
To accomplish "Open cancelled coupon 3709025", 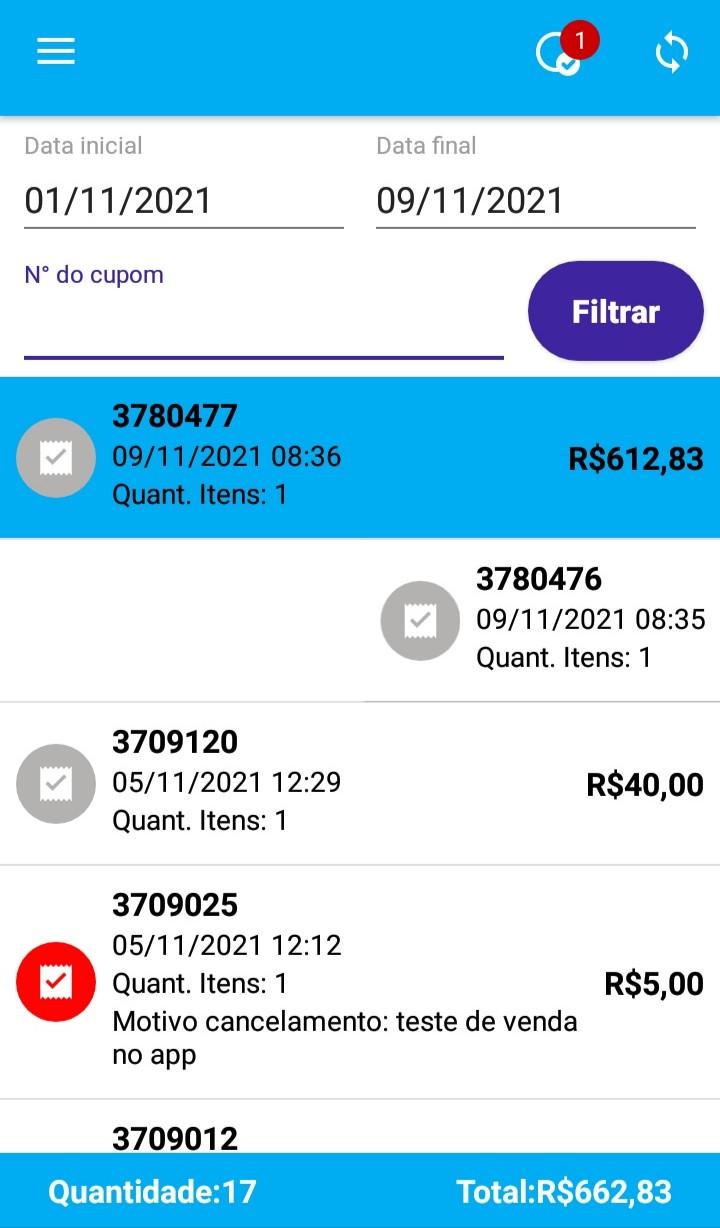I will click(360, 983).
